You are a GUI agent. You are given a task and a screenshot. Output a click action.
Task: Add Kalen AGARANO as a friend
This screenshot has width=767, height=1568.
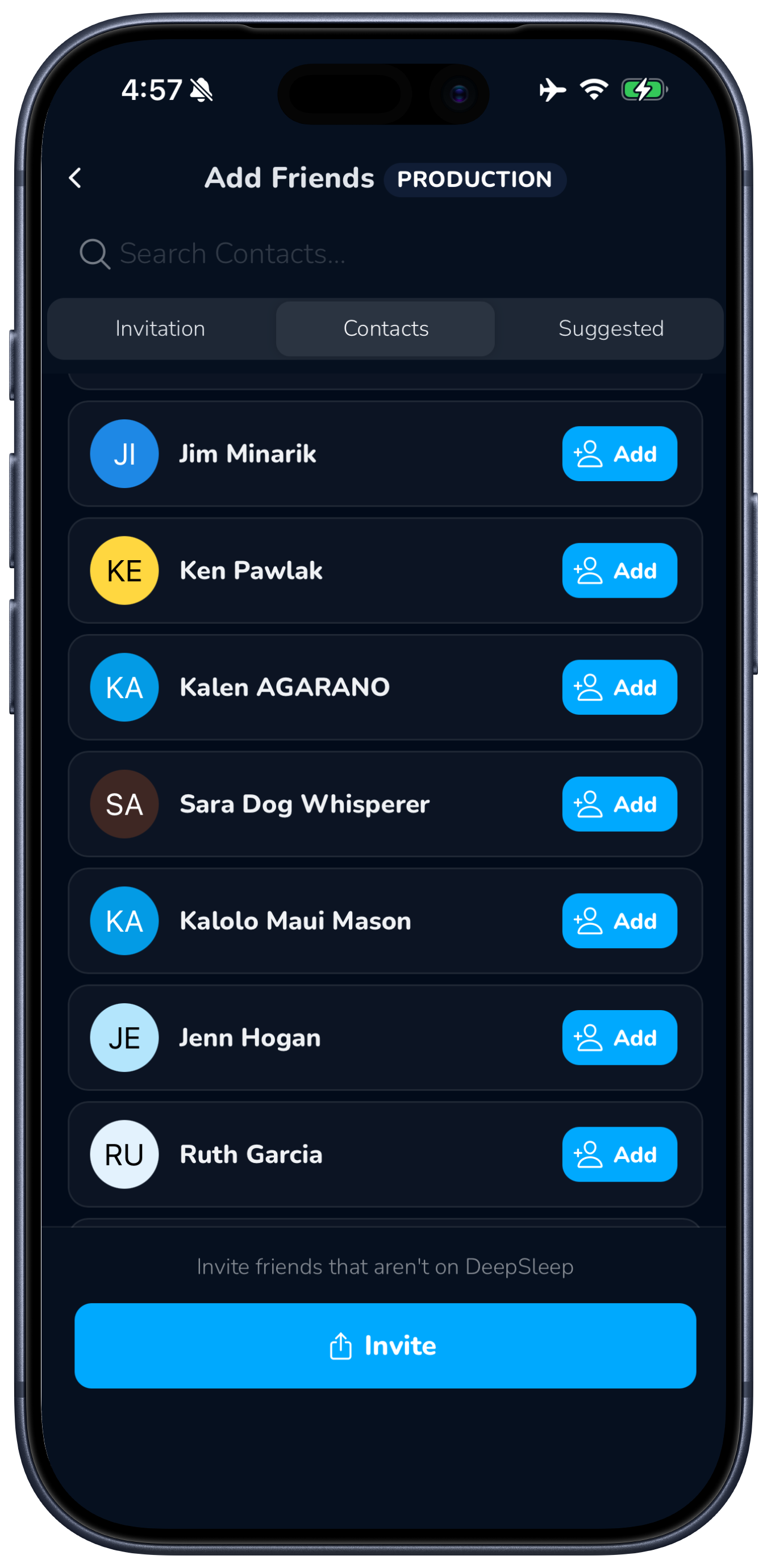click(x=619, y=688)
